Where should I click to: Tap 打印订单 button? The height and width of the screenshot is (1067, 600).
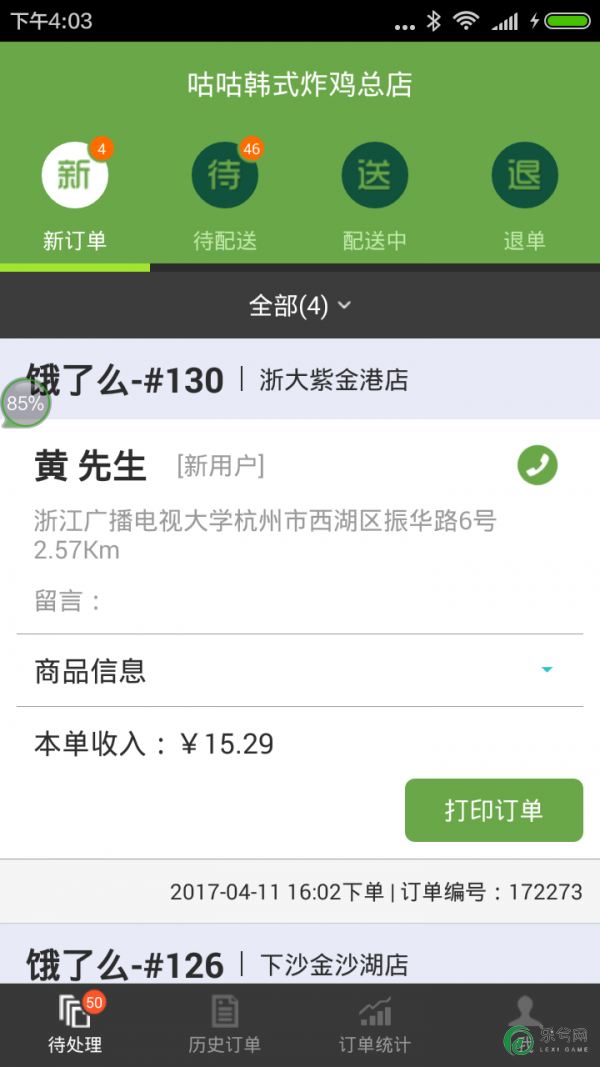493,810
